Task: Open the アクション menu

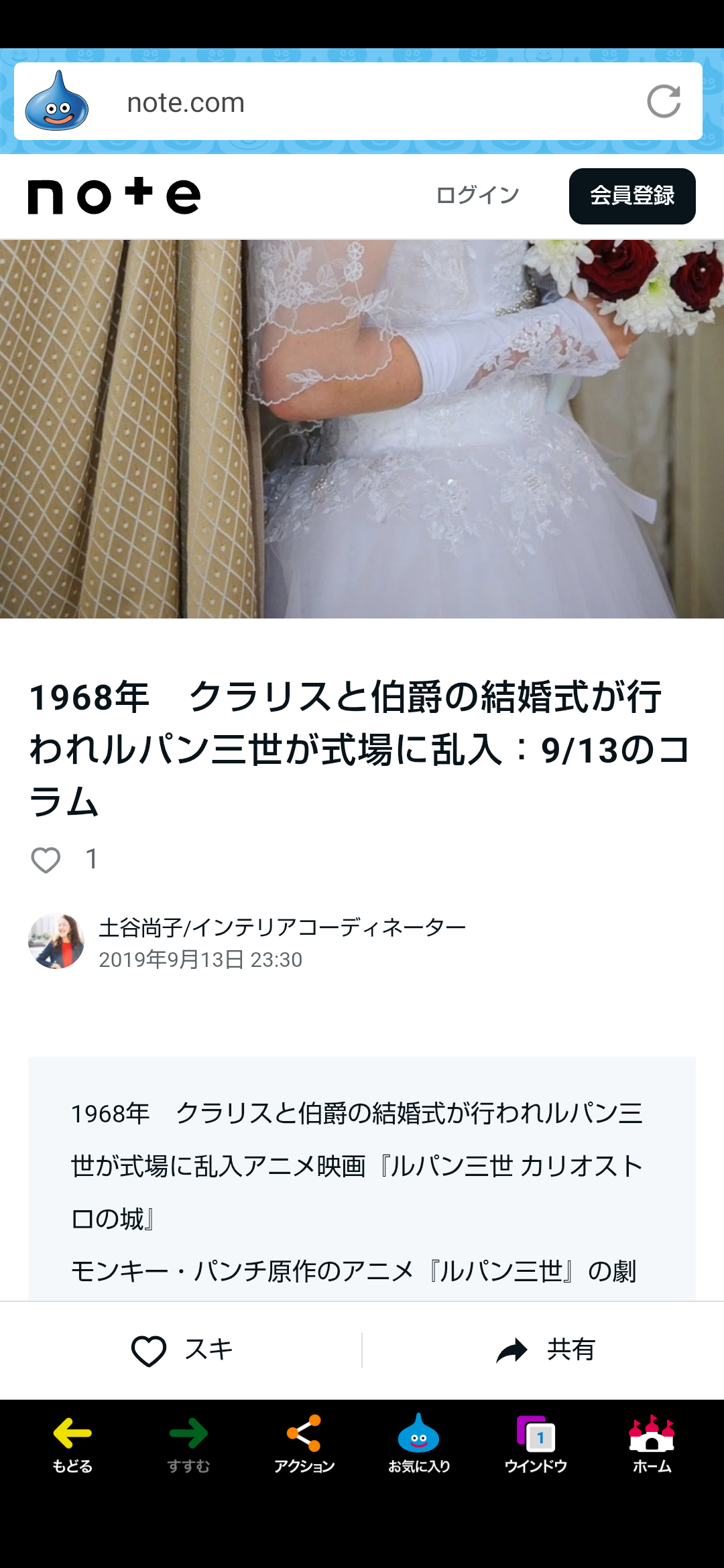Action: (x=304, y=1445)
